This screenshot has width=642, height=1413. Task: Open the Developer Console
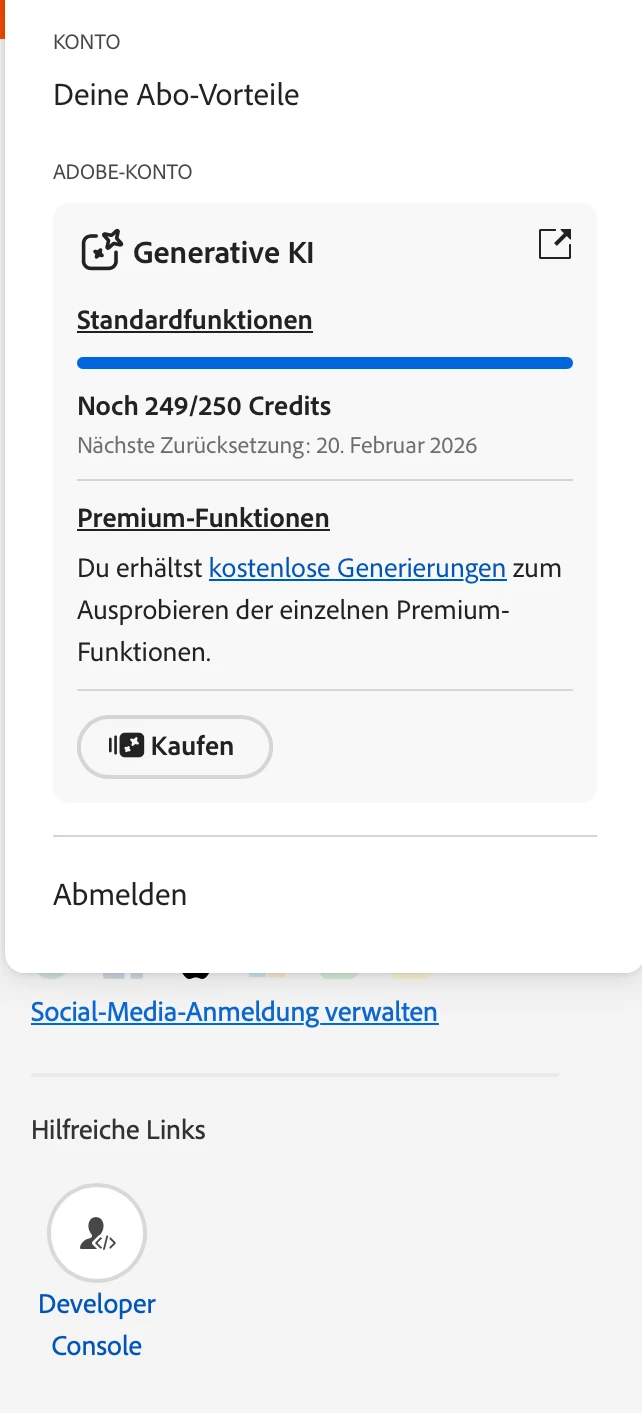(97, 1234)
